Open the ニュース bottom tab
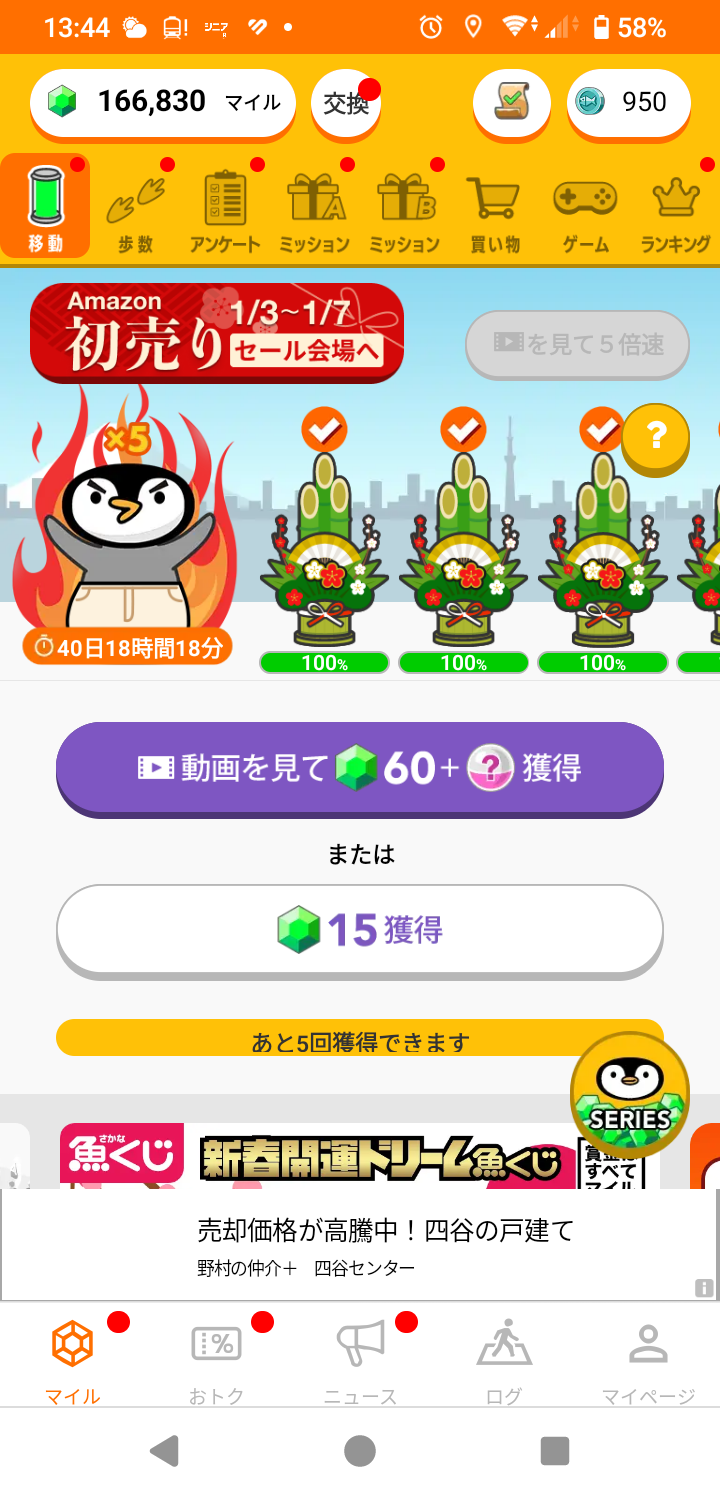Screen dimensions: 720x1496 tap(360, 1362)
